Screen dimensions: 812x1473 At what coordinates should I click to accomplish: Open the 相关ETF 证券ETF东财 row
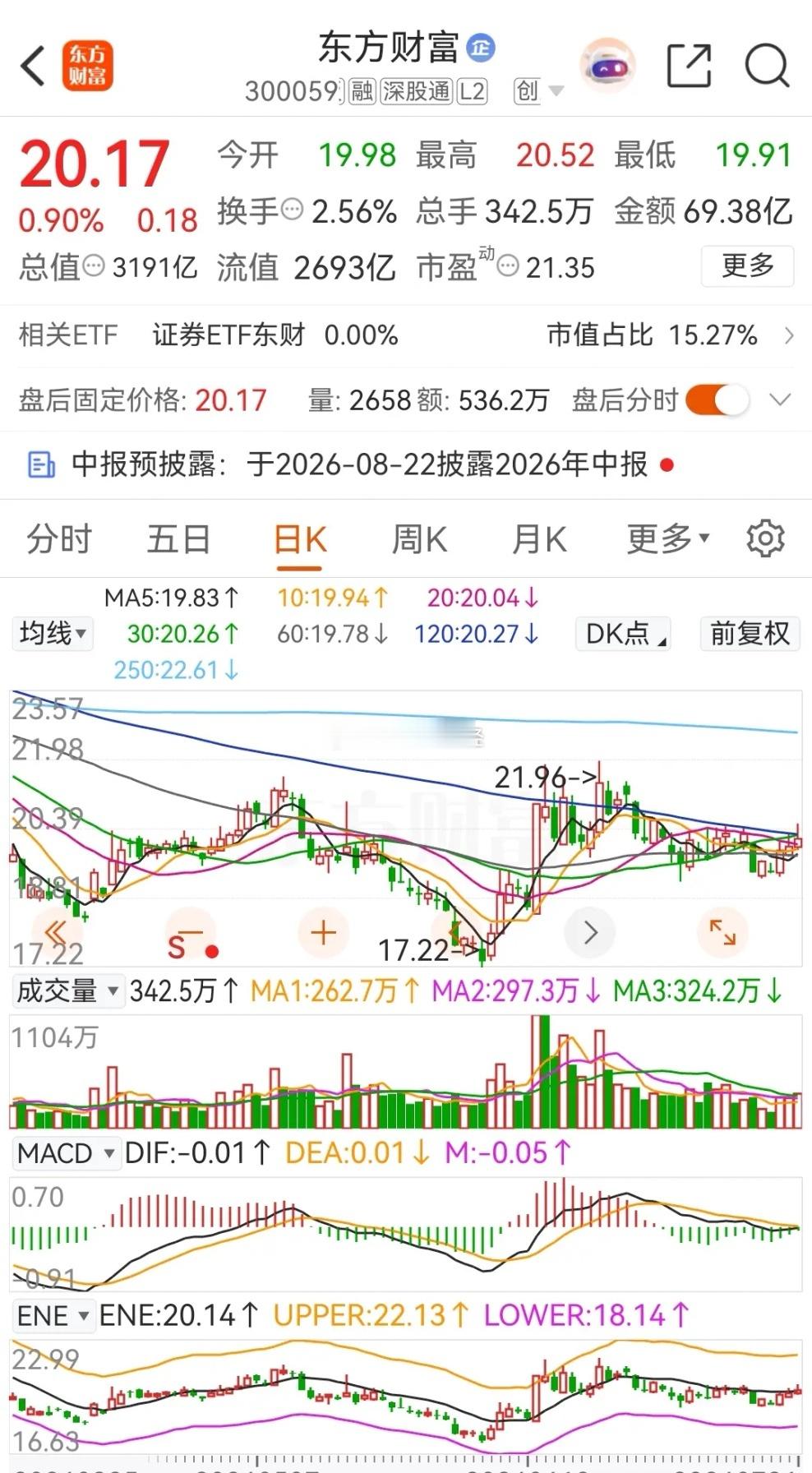406,335
